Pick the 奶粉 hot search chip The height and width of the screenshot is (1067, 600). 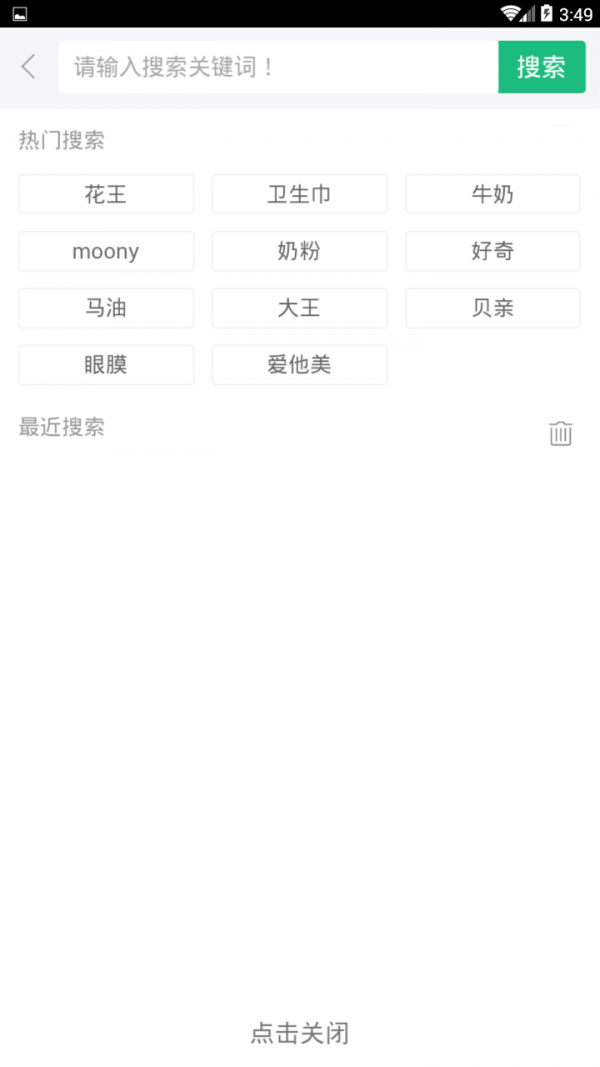pyautogui.click(x=299, y=251)
